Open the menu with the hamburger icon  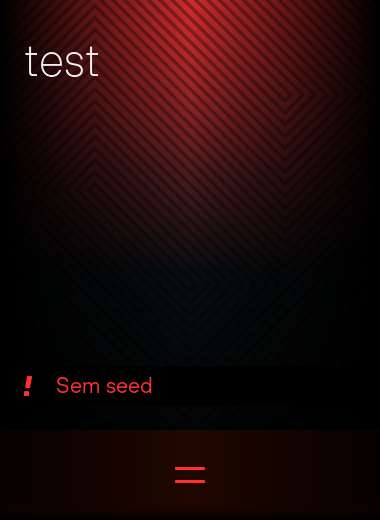tap(190, 475)
